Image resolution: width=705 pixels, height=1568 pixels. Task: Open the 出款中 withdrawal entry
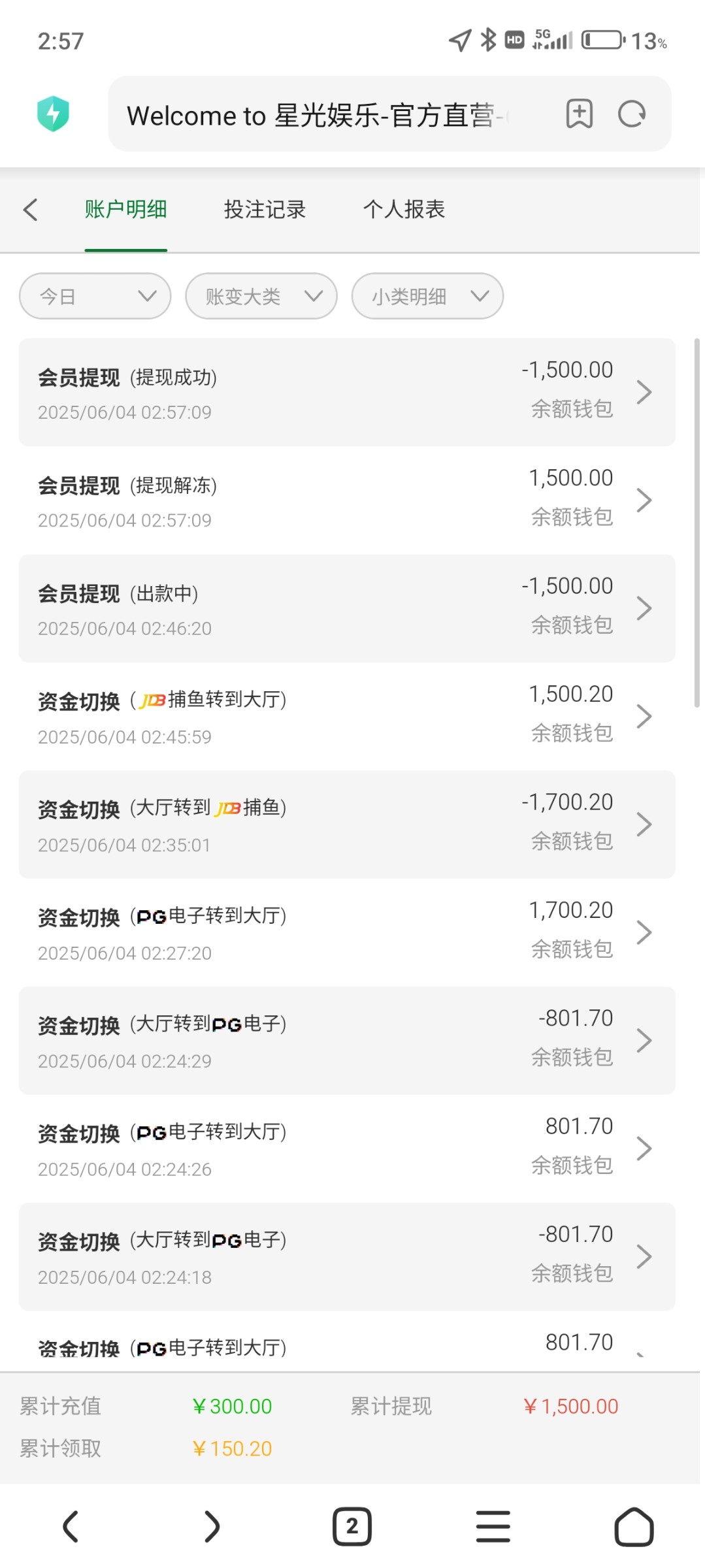tap(347, 608)
